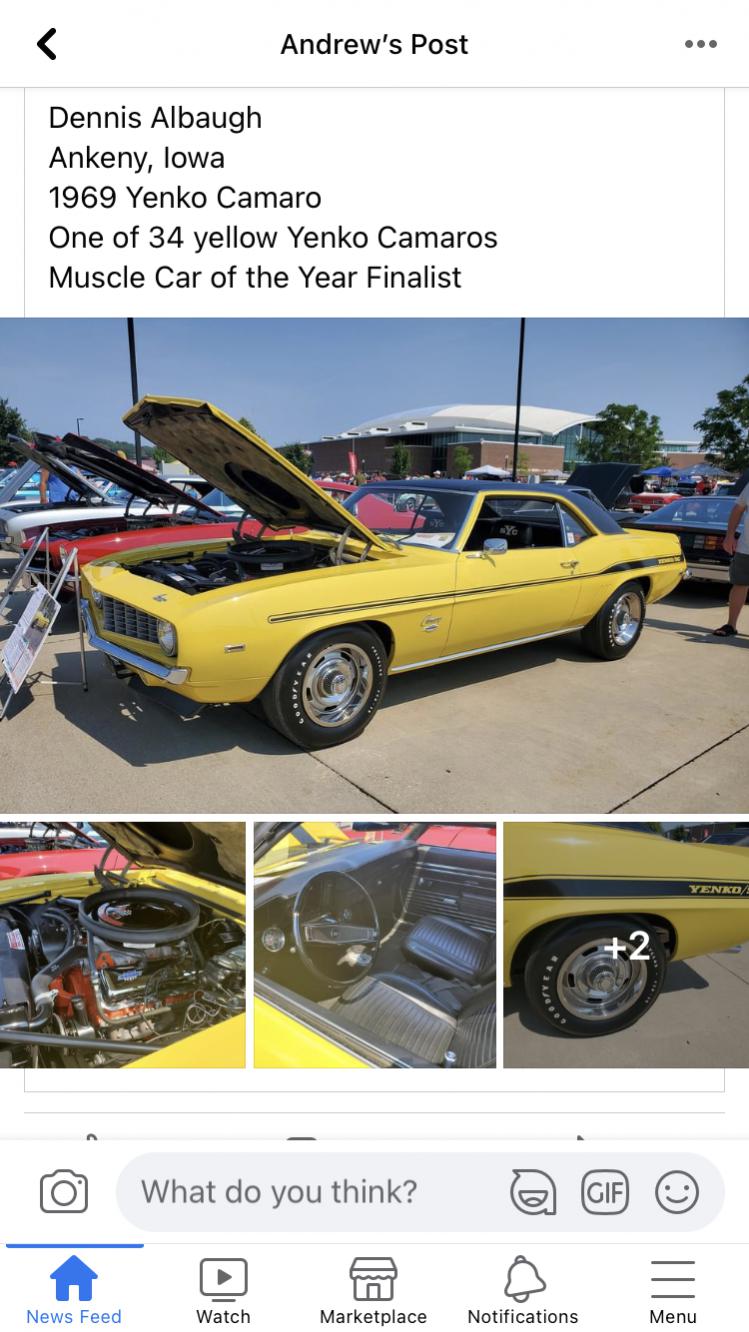
Task: Open the Menu tab
Action: click(x=673, y=1290)
